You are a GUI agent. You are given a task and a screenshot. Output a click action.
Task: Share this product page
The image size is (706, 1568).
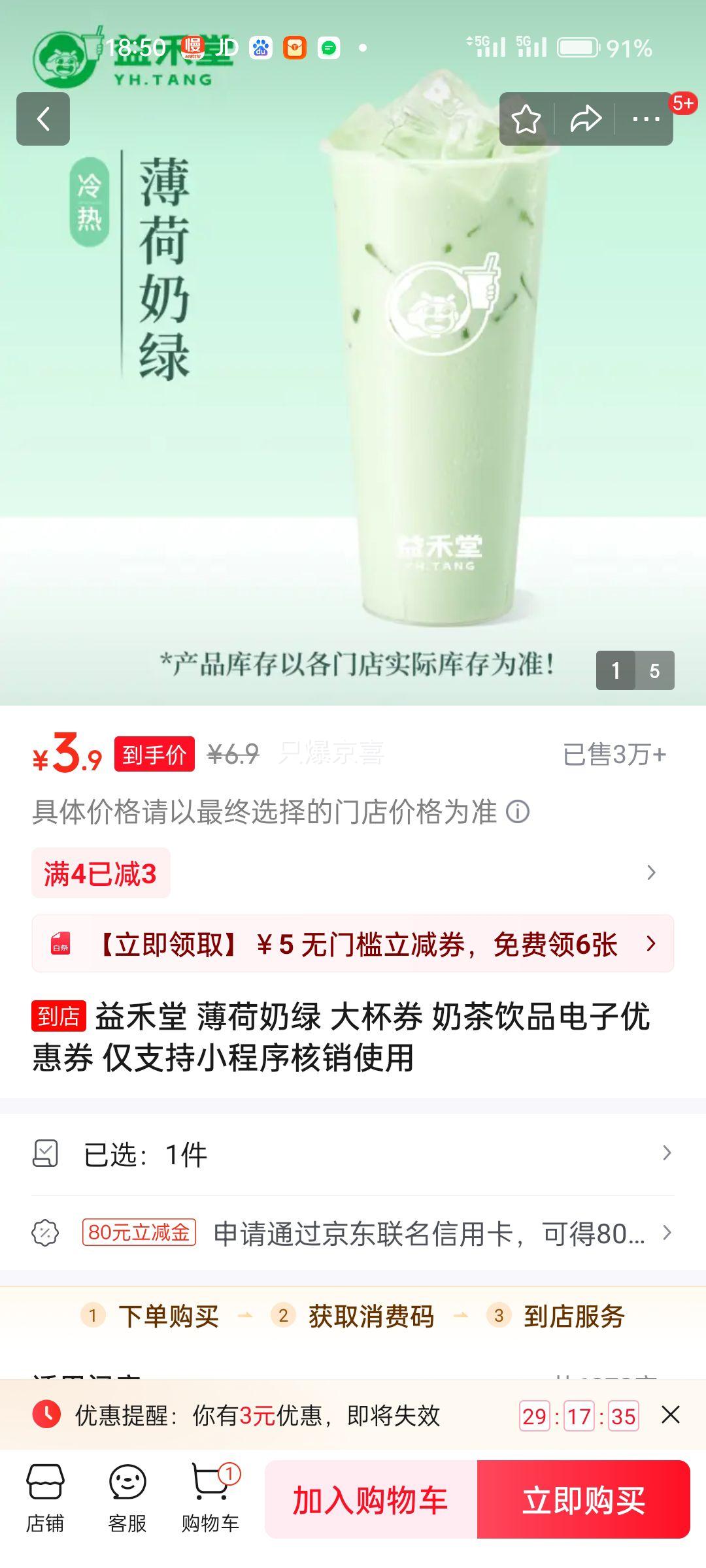click(x=585, y=119)
